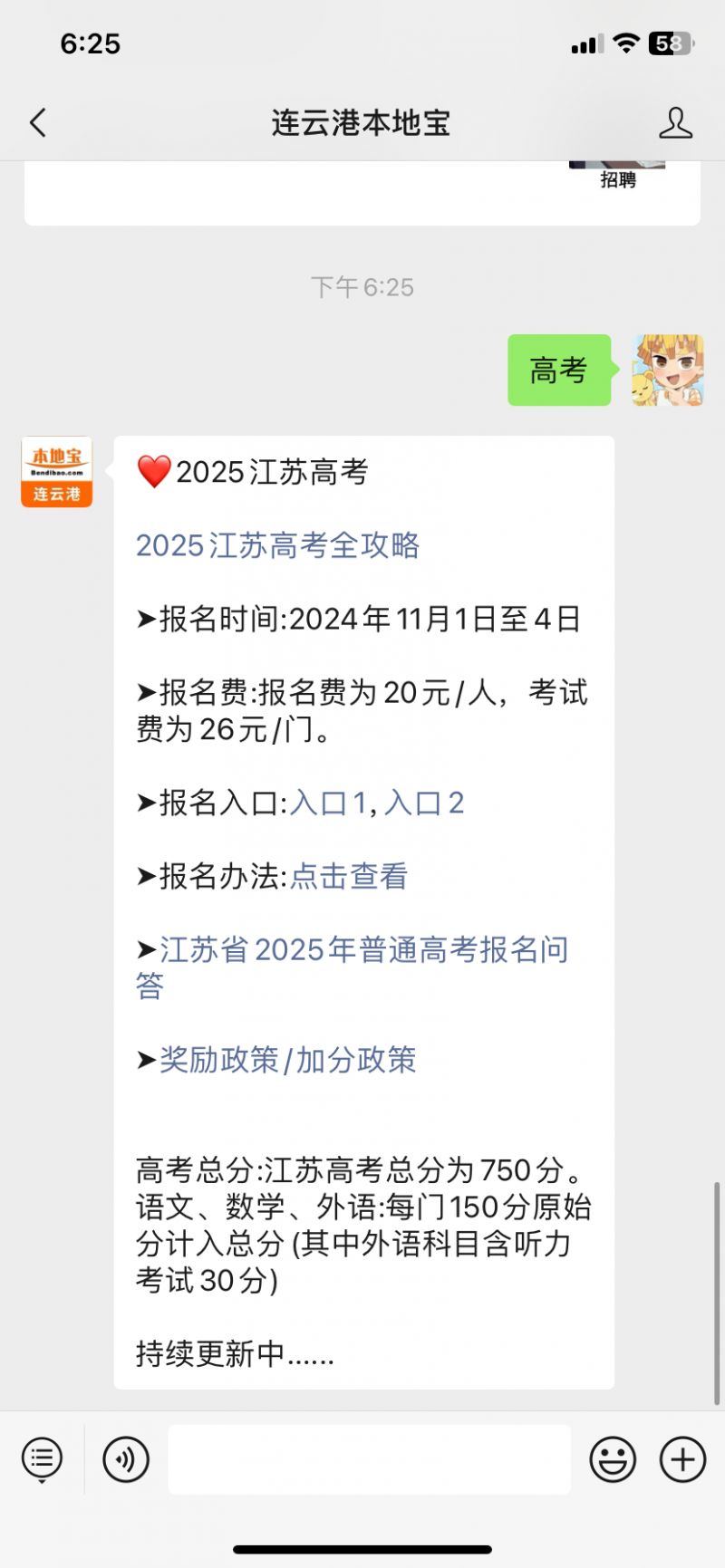
Task: Open the 入口1 registration link
Action: pos(326,803)
